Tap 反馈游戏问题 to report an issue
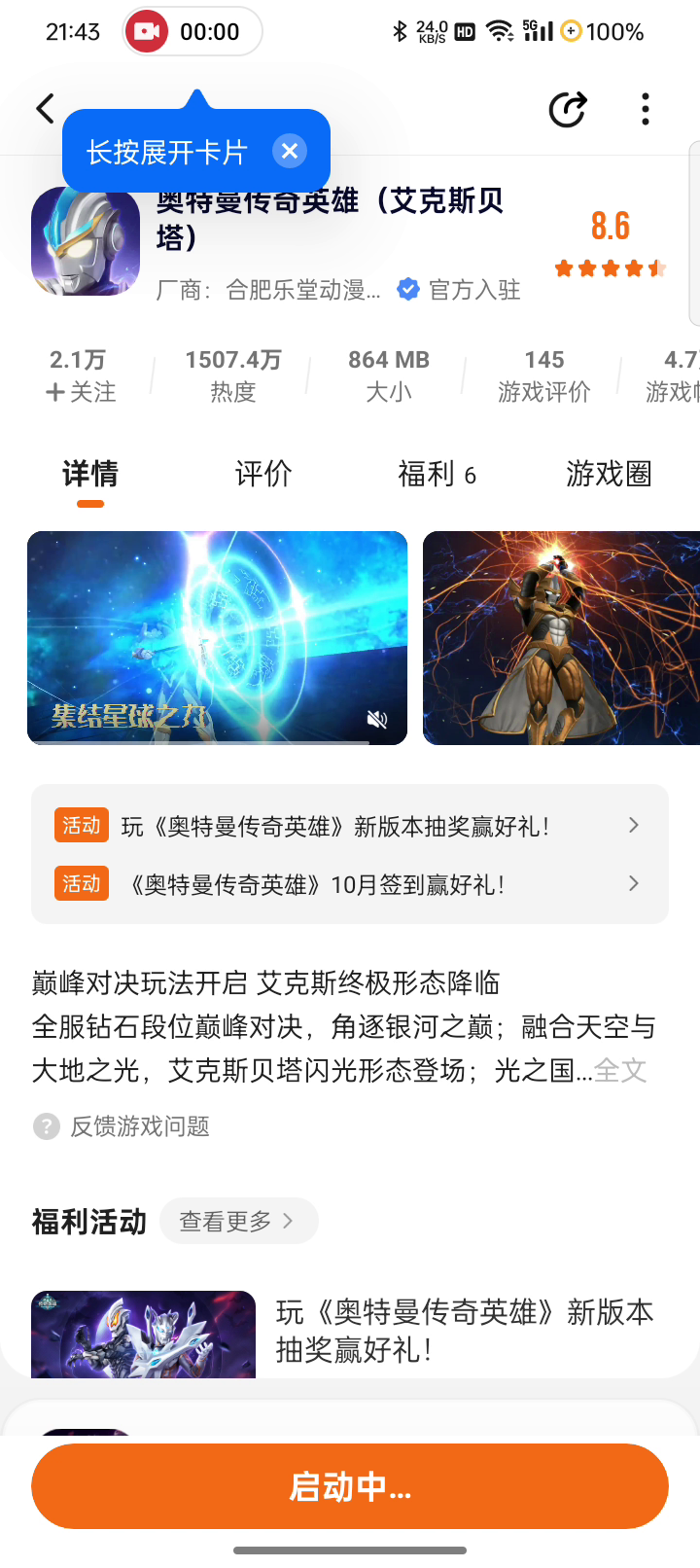The width and height of the screenshot is (700, 1568). click(139, 1126)
